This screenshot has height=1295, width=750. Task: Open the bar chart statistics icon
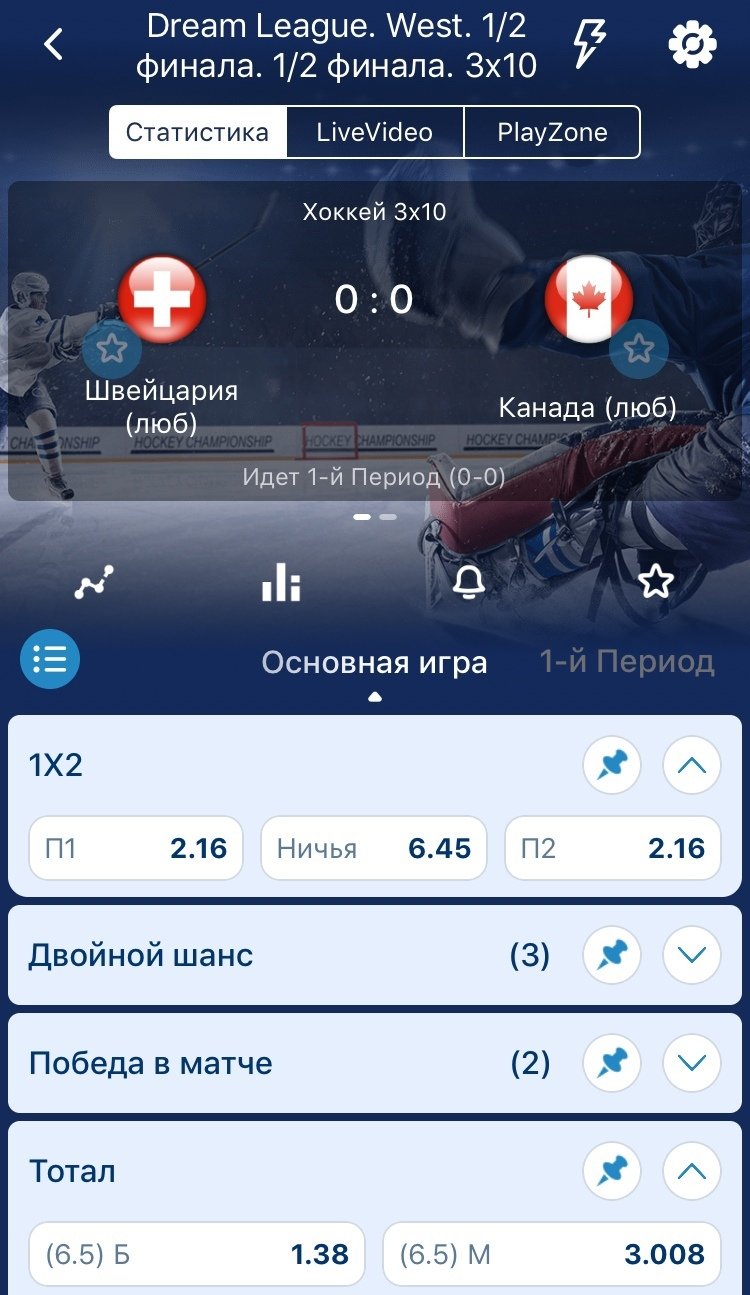click(x=281, y=582)
